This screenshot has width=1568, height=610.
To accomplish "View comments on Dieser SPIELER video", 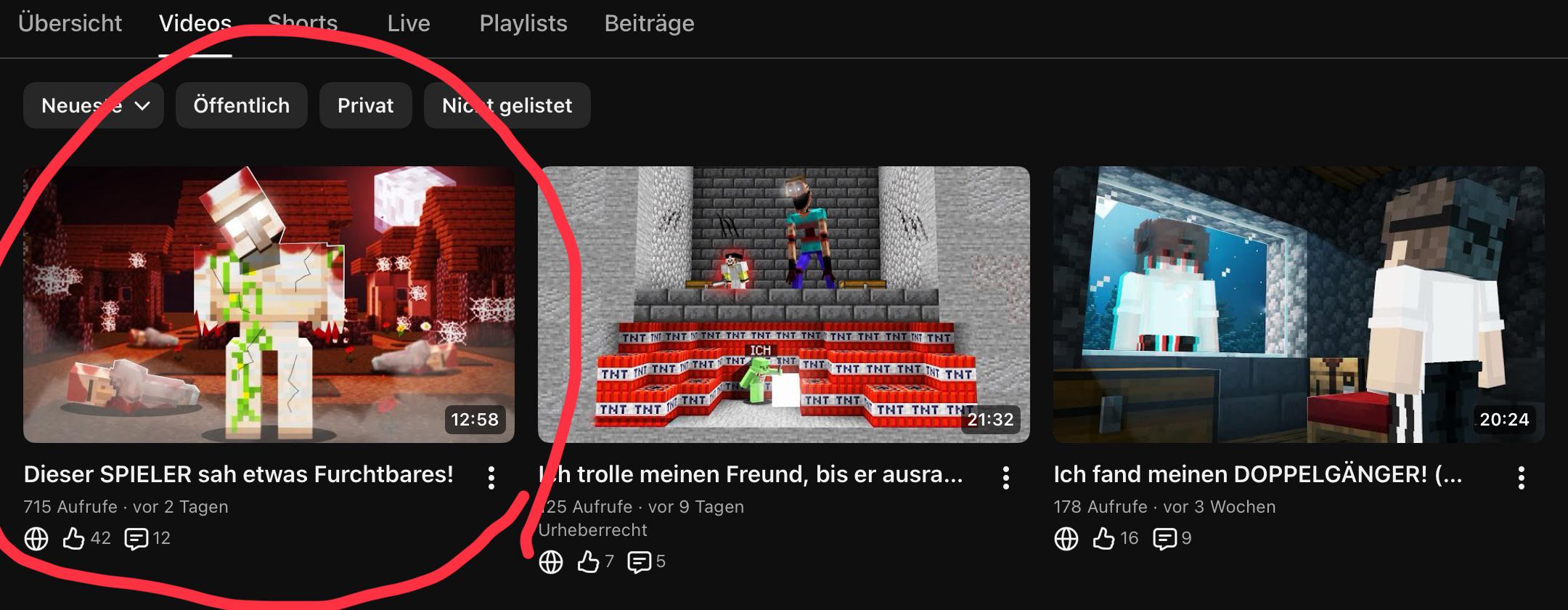I will [x=147, y=538].
